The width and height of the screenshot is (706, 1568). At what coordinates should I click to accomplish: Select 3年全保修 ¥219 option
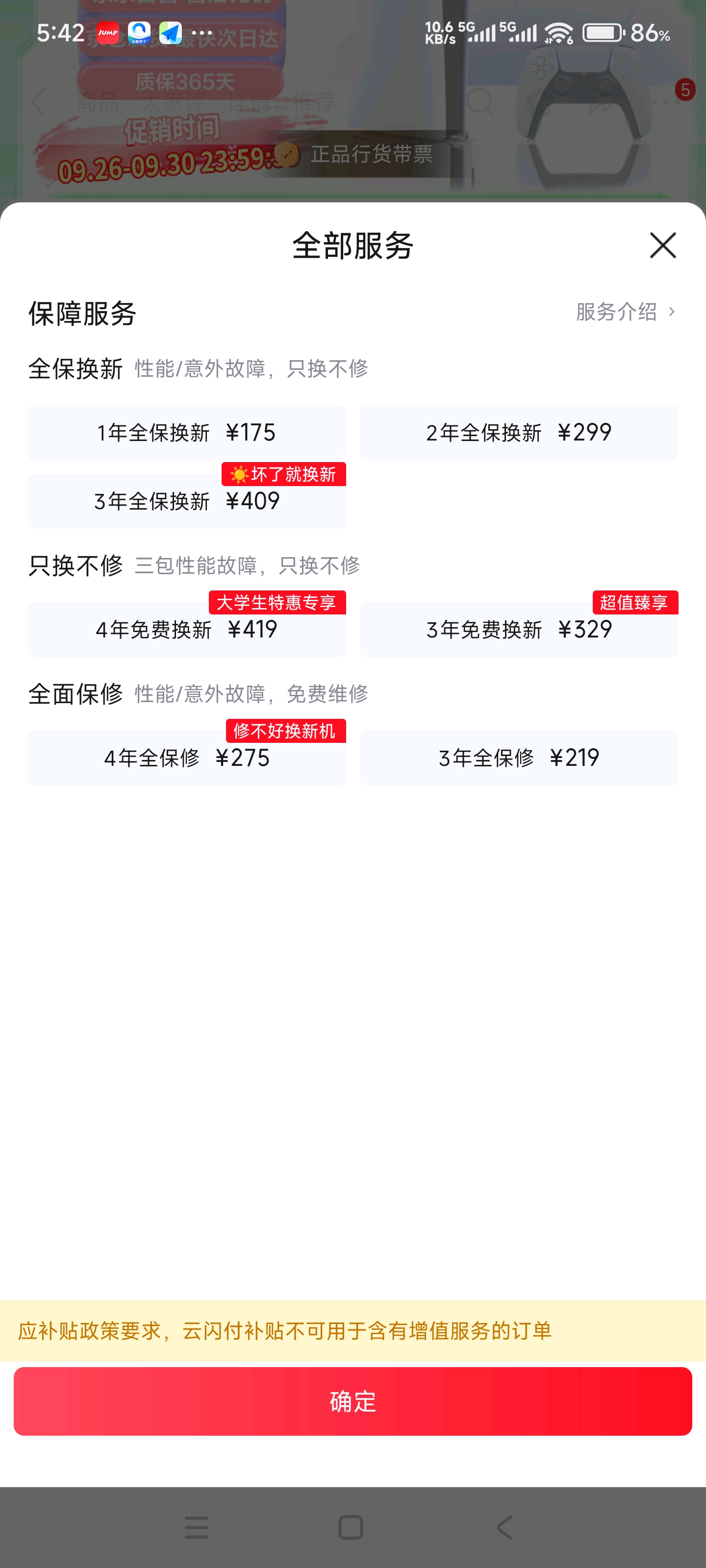click(518, 758)
